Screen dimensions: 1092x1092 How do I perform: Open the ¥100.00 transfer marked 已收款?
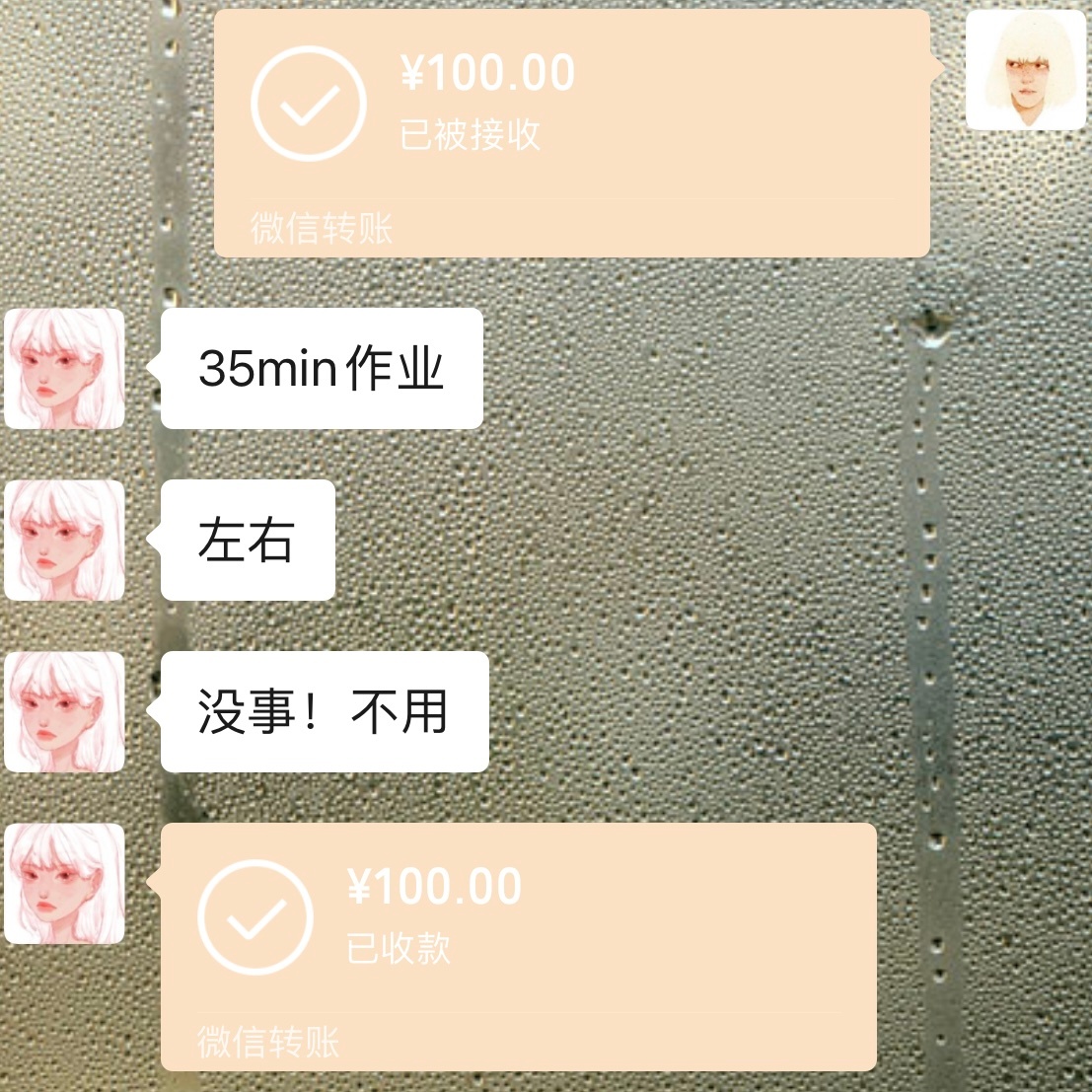tap(519, 947)
